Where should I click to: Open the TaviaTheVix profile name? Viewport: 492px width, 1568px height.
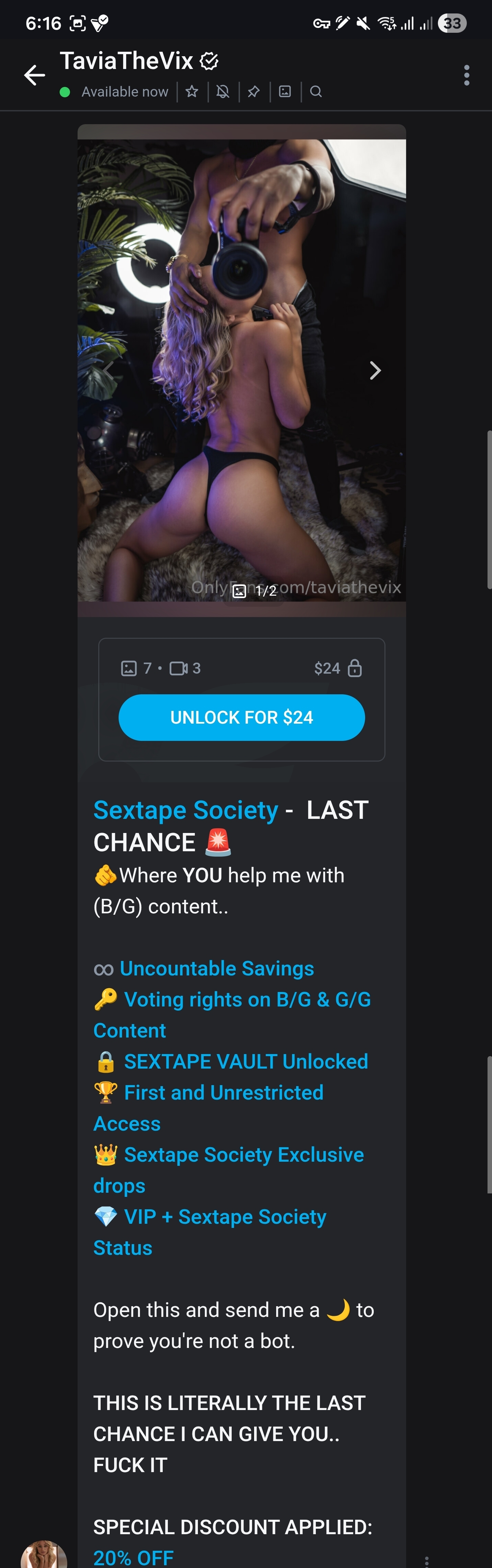point(127,60)
